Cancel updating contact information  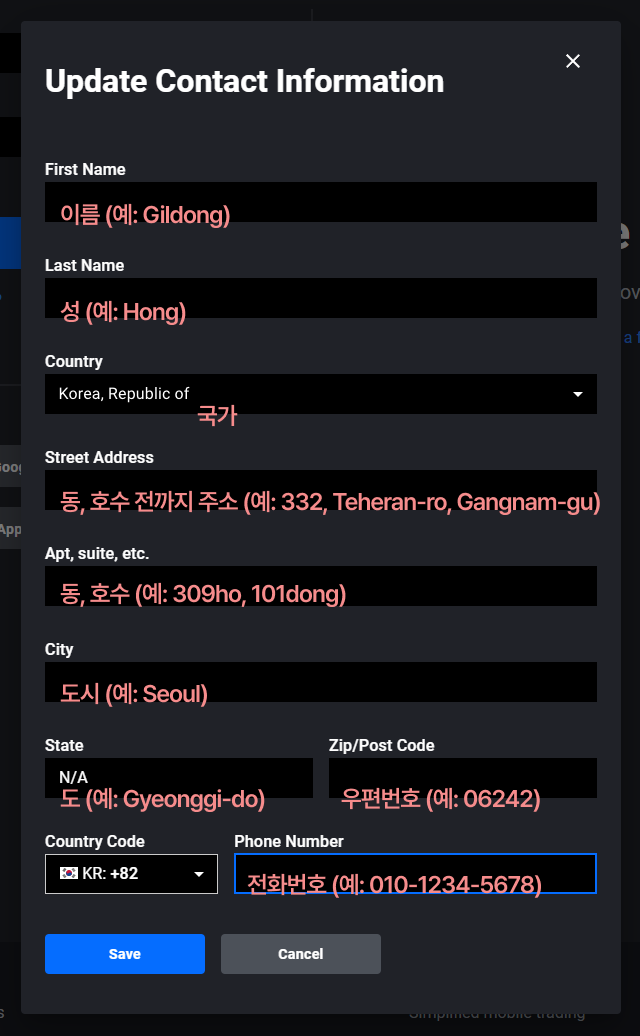coord(301,954)
